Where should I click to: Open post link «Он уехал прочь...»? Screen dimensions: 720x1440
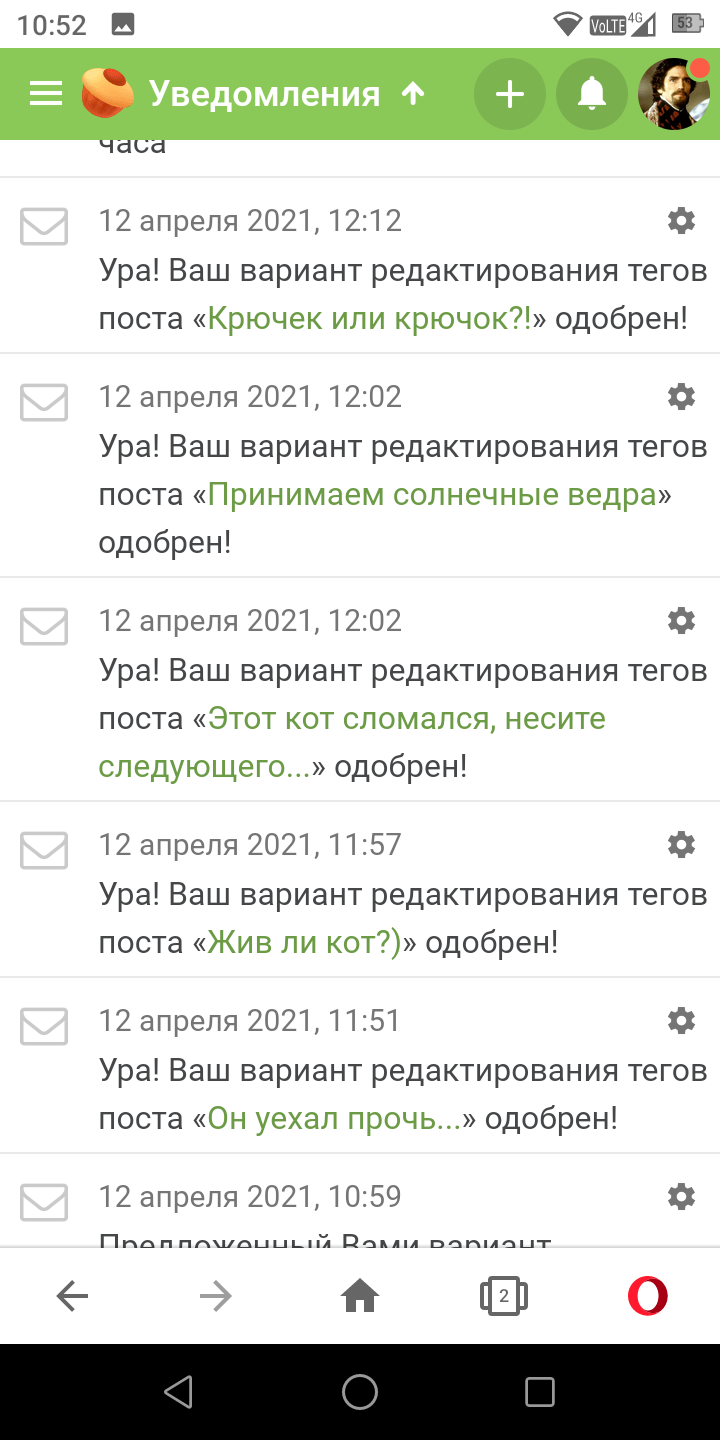[334, 1119]
